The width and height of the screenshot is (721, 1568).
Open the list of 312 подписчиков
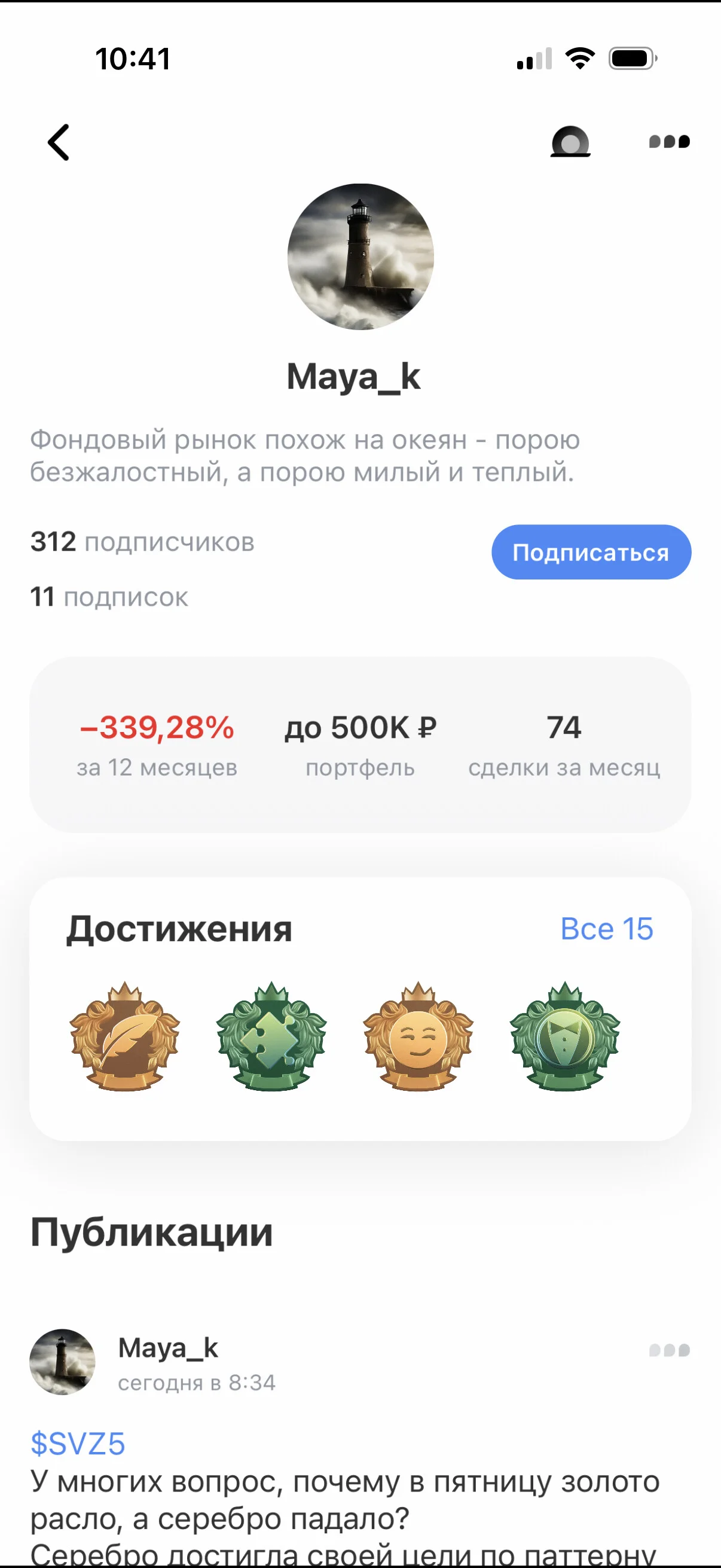(142, 542)
